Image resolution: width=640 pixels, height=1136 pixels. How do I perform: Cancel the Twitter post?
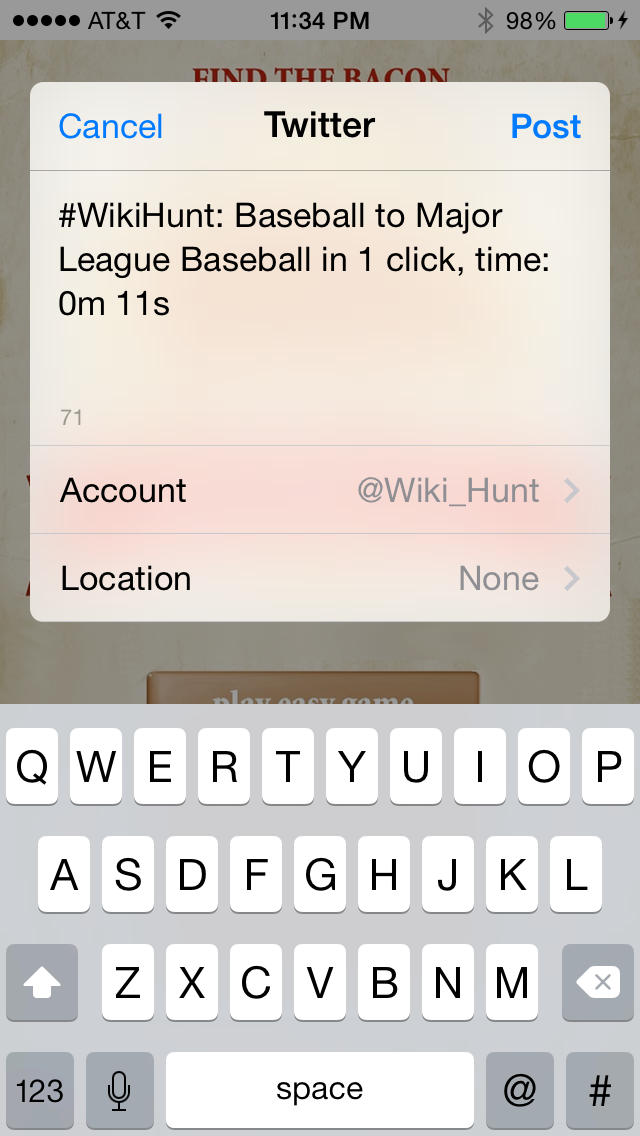pos(111,126)
